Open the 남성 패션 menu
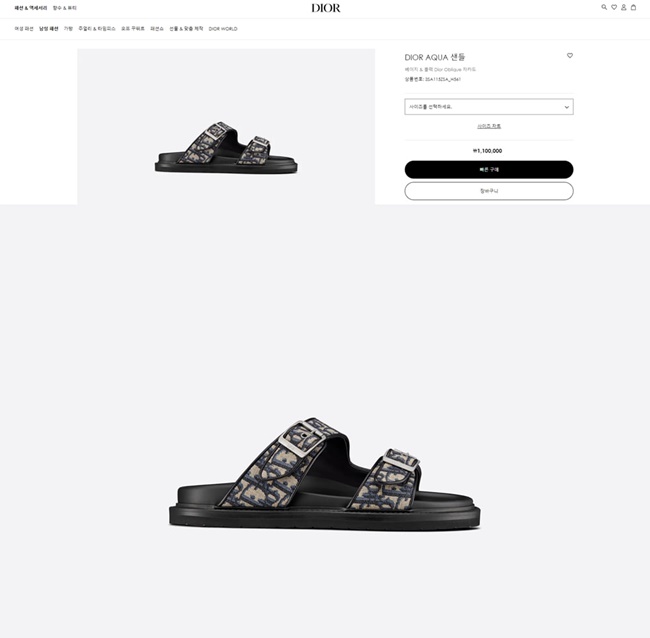 click(x=49, y=29)
